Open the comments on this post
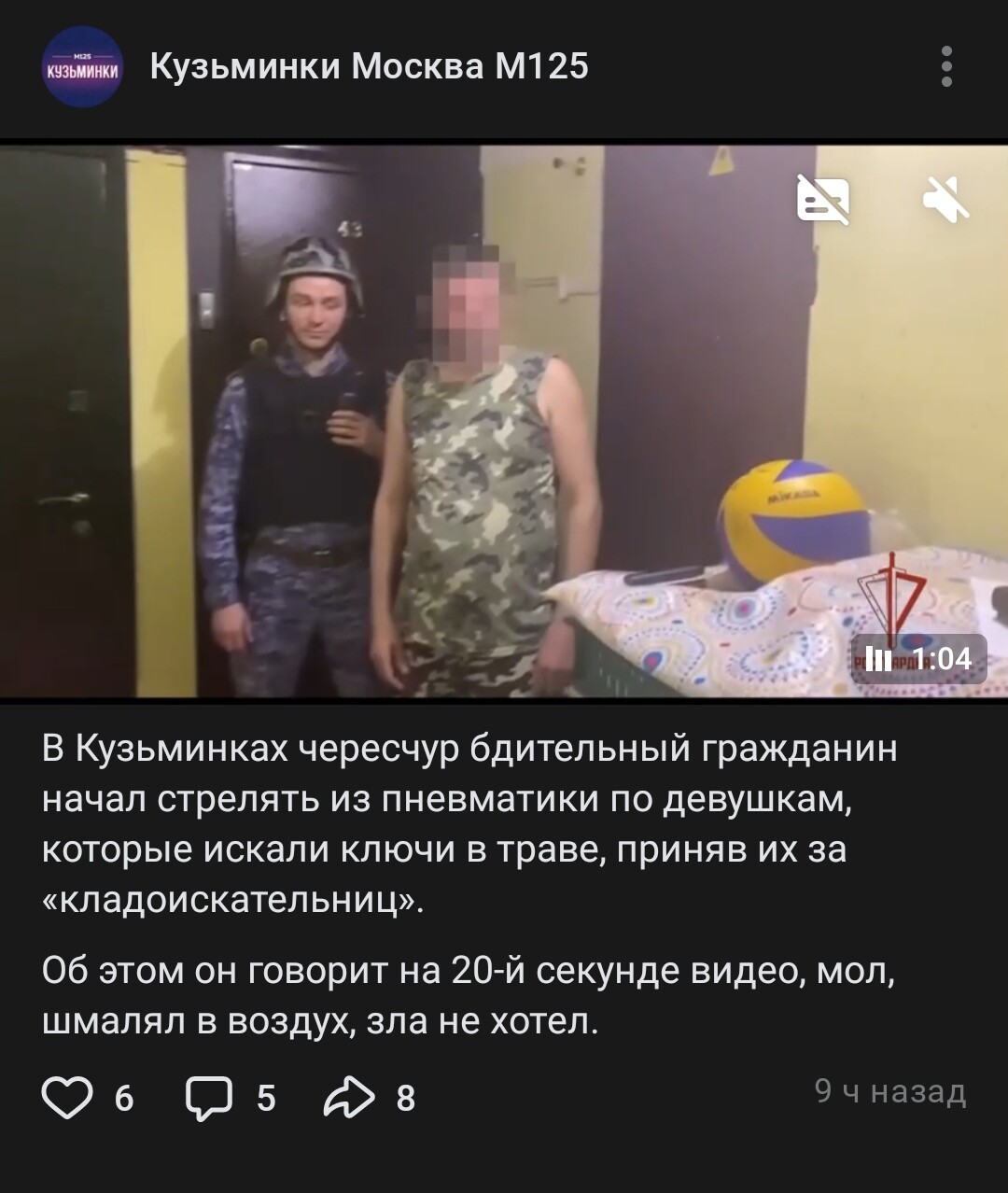This screenshot has width=1008, height=1193. click(x=209, y=1098)
